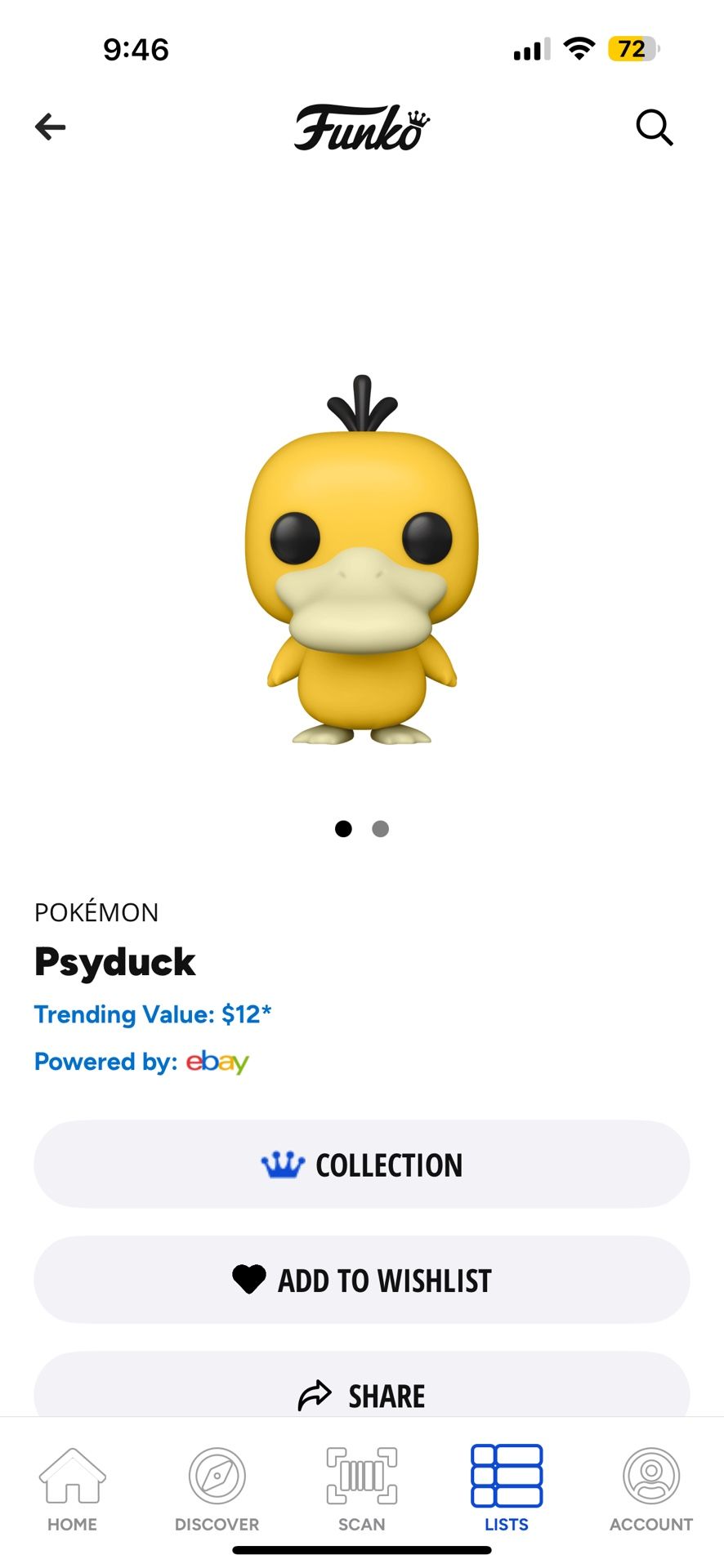Share the Psyduck figure

(362, 1392)
